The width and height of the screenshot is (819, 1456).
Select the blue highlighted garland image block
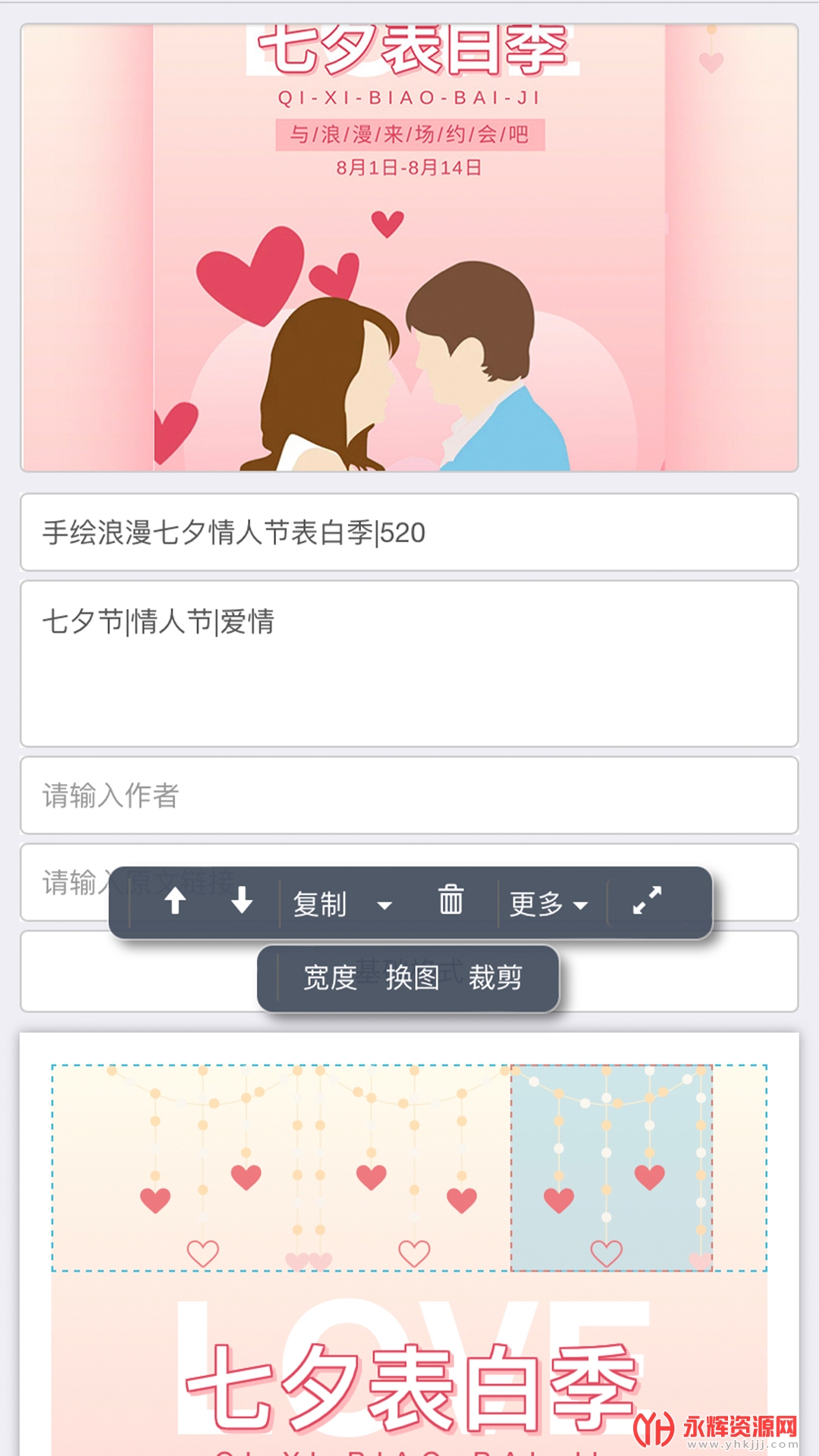611,1168
